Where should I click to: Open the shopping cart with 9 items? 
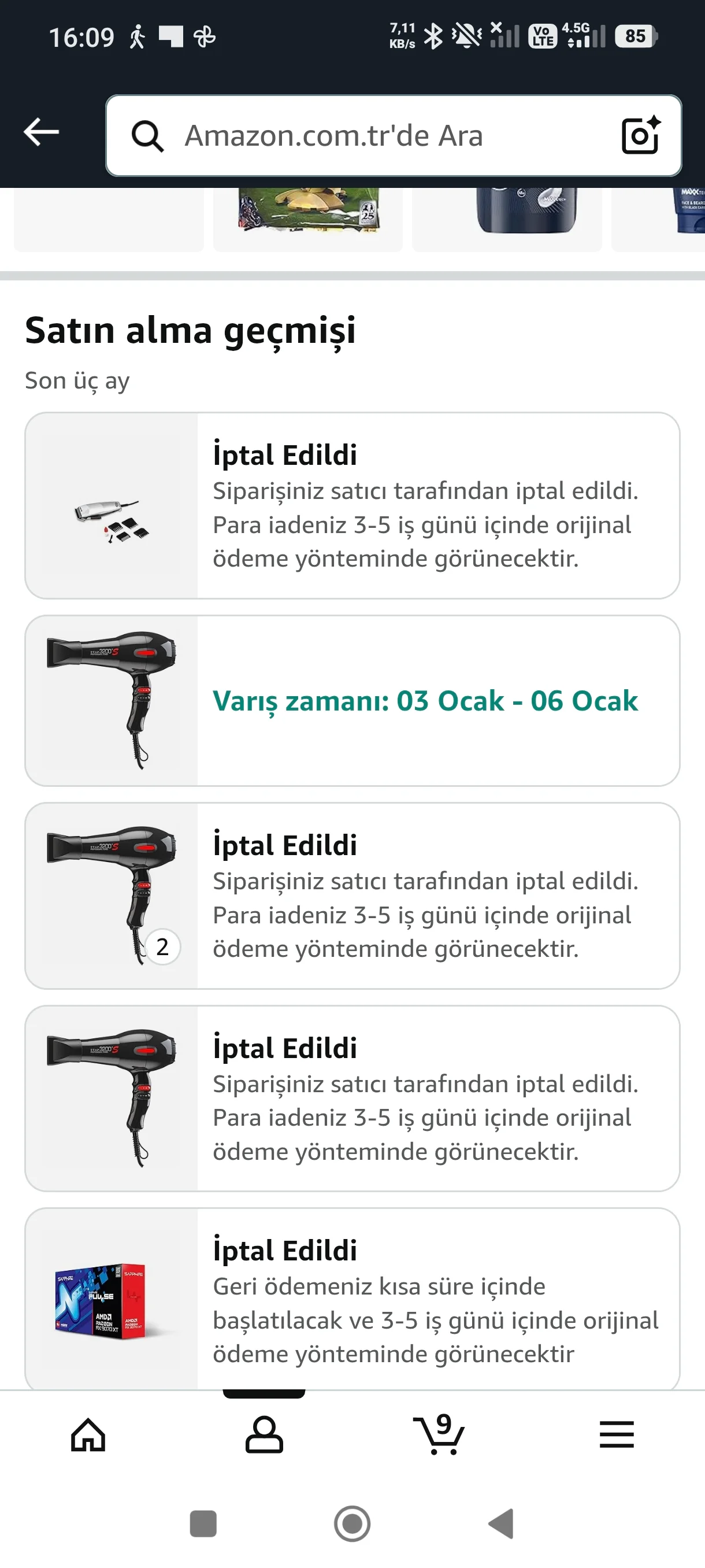[440, 1435]
